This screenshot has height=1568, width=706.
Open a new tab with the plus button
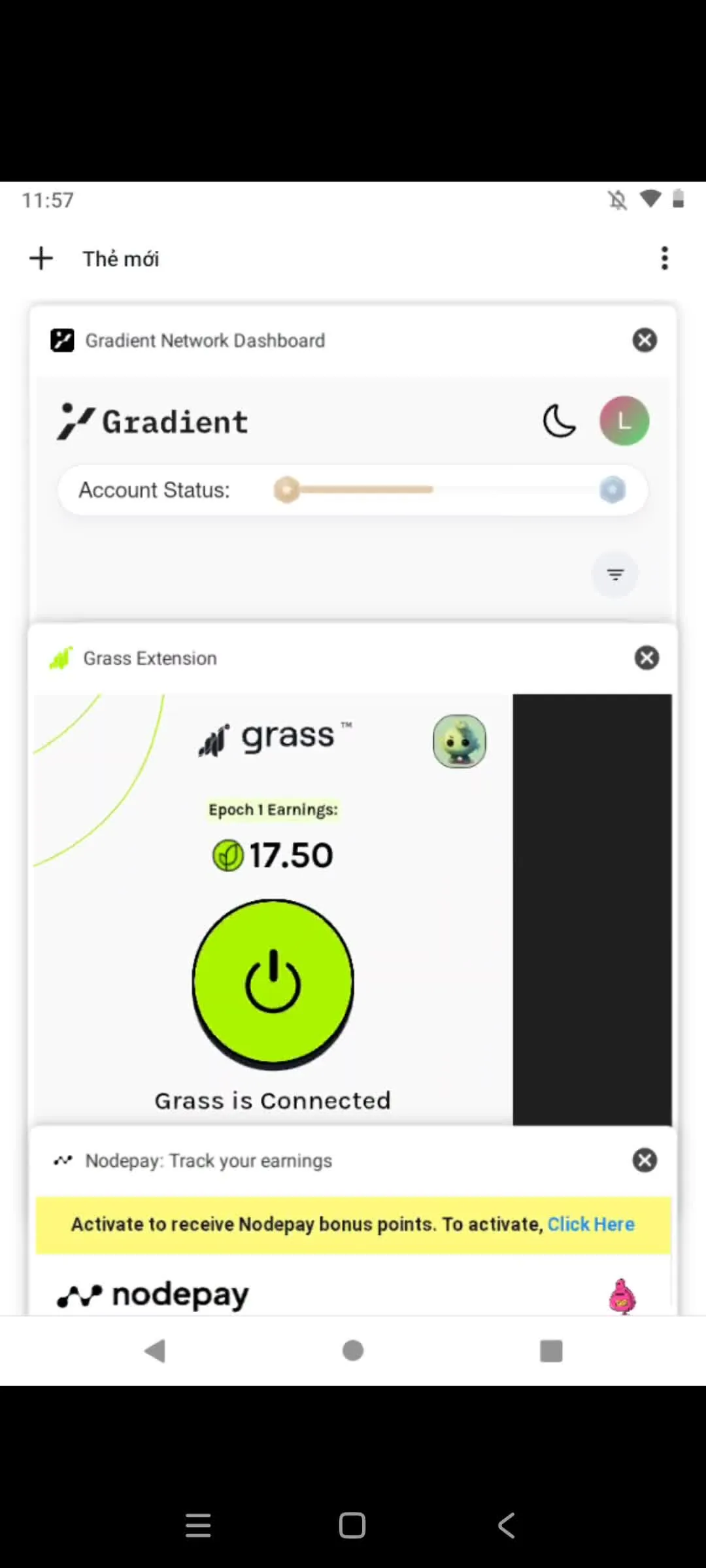click(x=41, y=258)
